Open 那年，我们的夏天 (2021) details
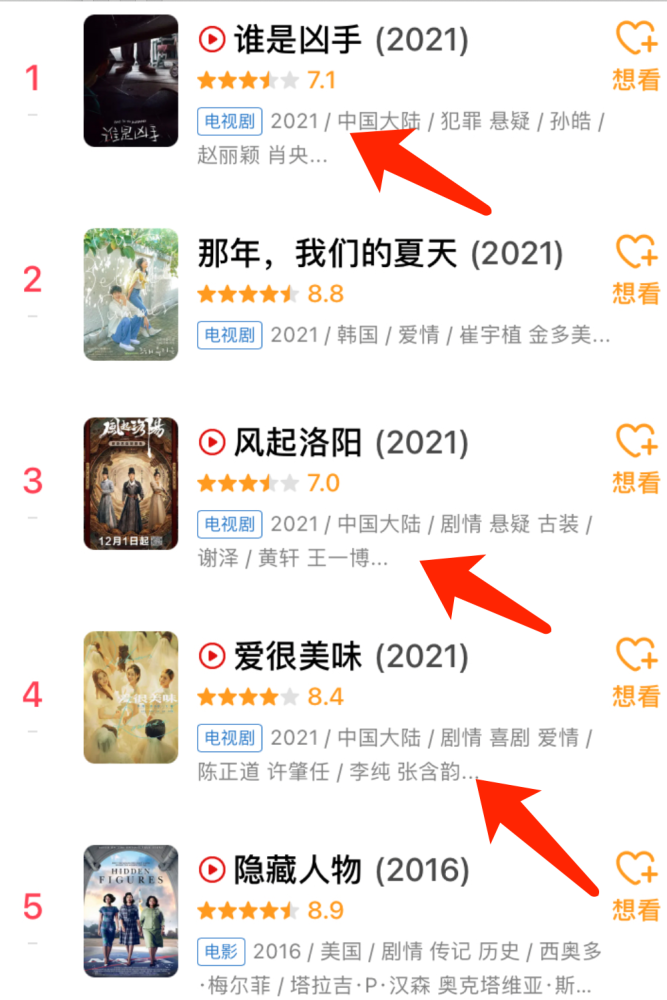Viewport: 667px width, 1000px height. pos(380,254)
